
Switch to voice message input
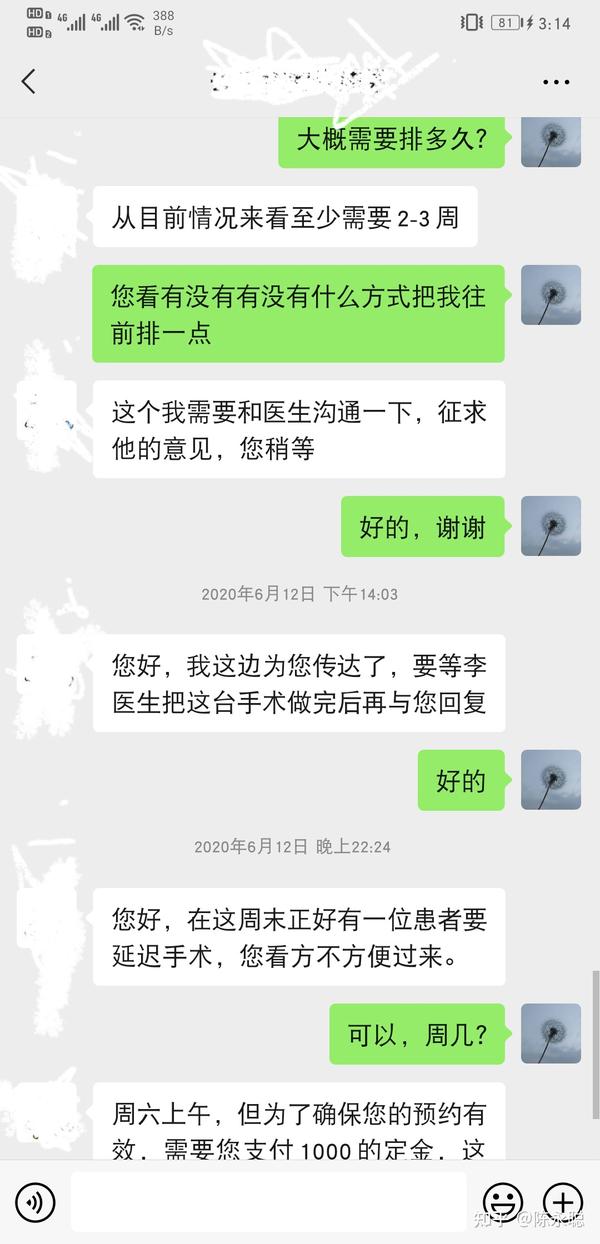(35, 1201)
